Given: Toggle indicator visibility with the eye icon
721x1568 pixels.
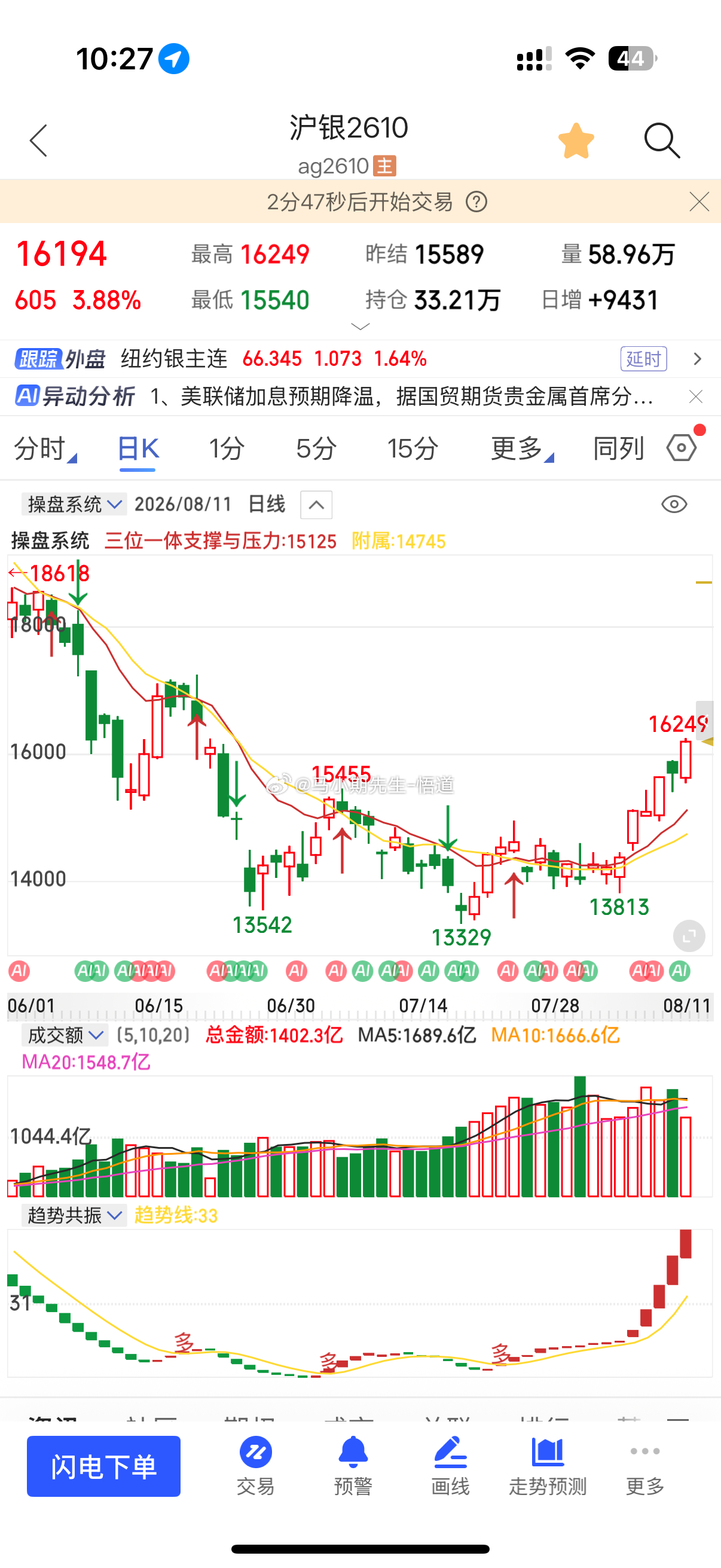Looking at the screenshot, I should point(674,505).
